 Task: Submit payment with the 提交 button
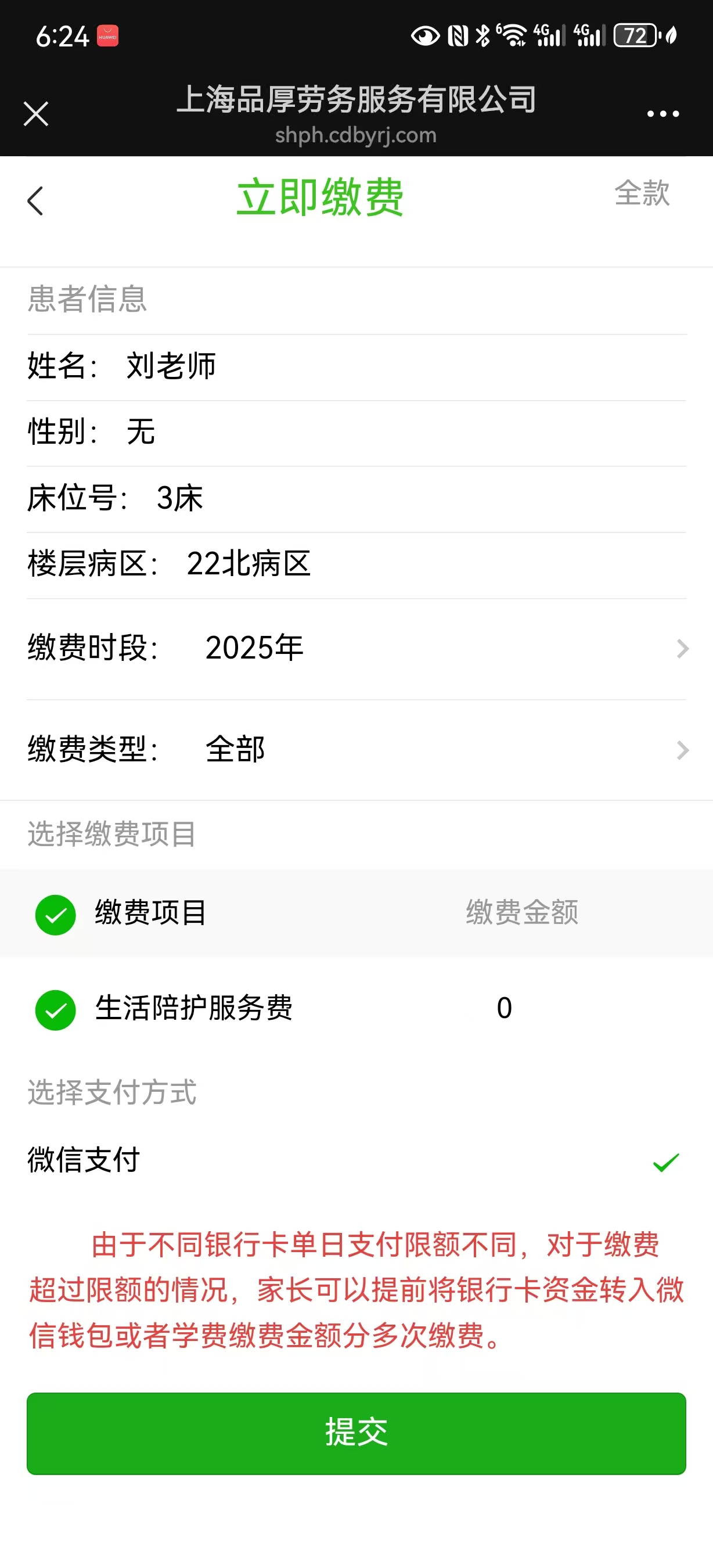click(x=356, y=1433)
